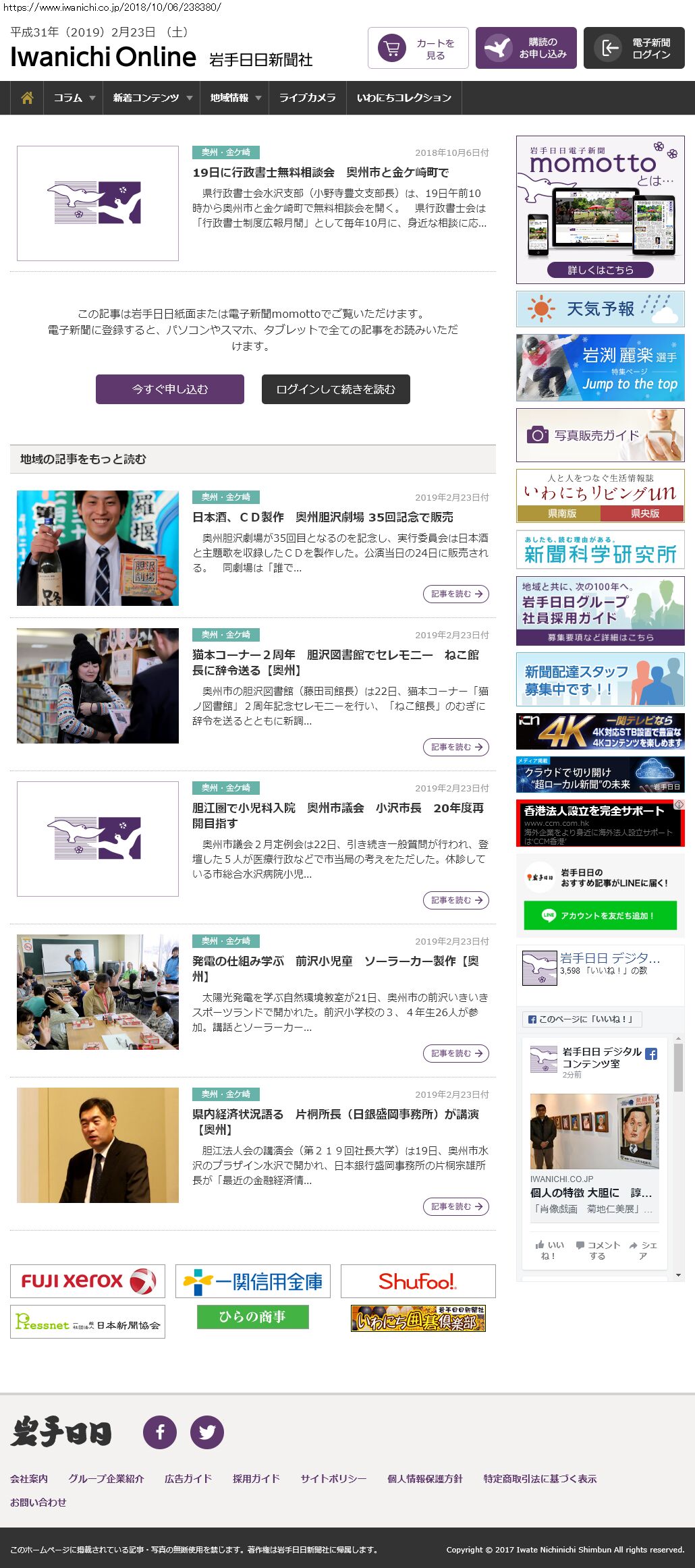Open the 天気予報 weather banner
The width and height of the screenshot is (695, 1568).
[x=600, y=309]
